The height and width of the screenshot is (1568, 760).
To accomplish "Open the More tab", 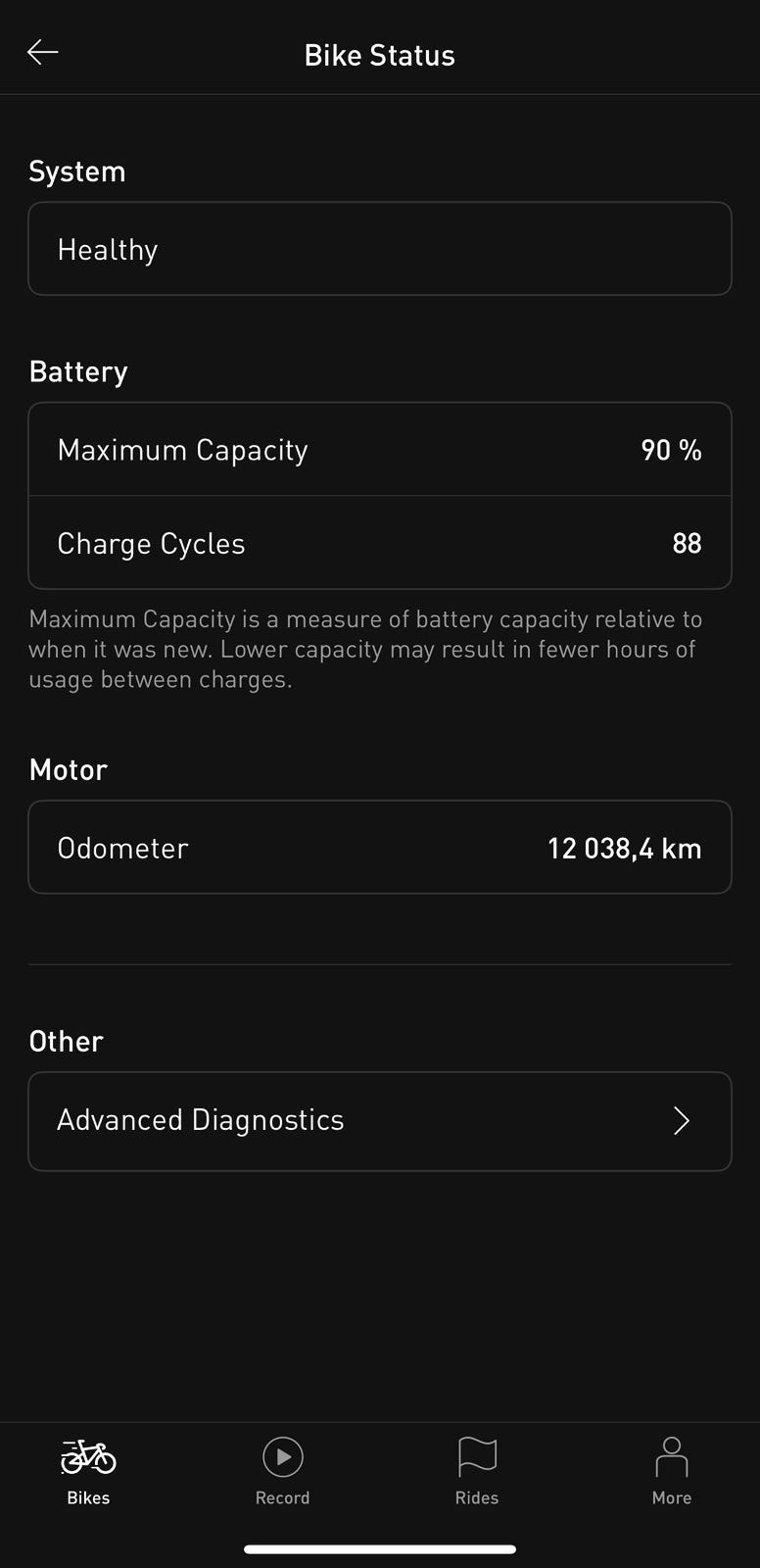I will point(671,1470).
